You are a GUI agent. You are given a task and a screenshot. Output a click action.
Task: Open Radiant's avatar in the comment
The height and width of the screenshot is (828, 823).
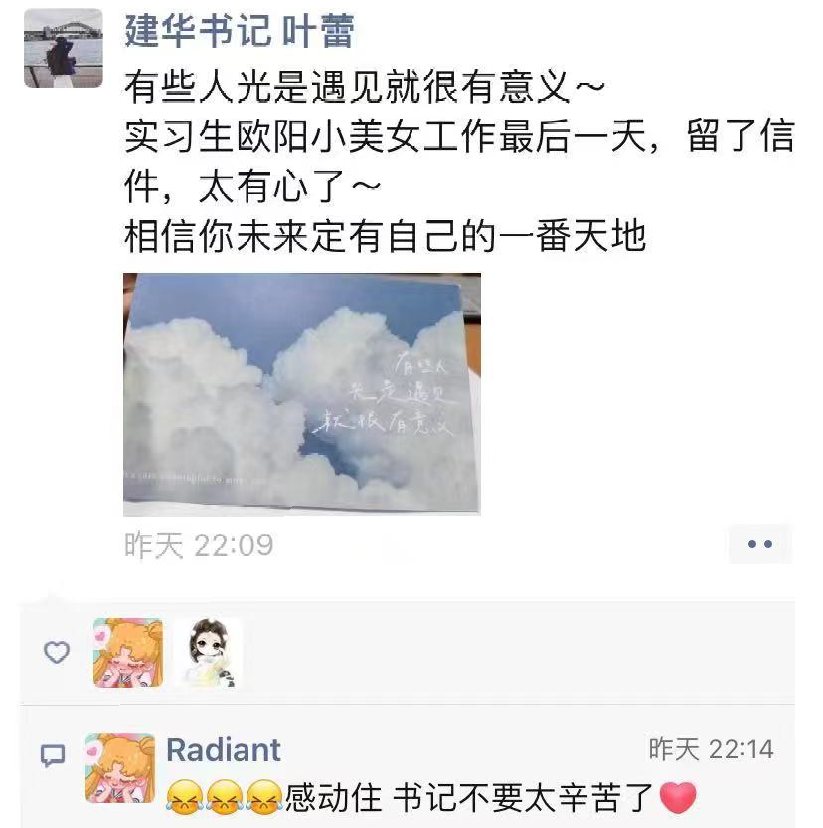tap(120, 768)
